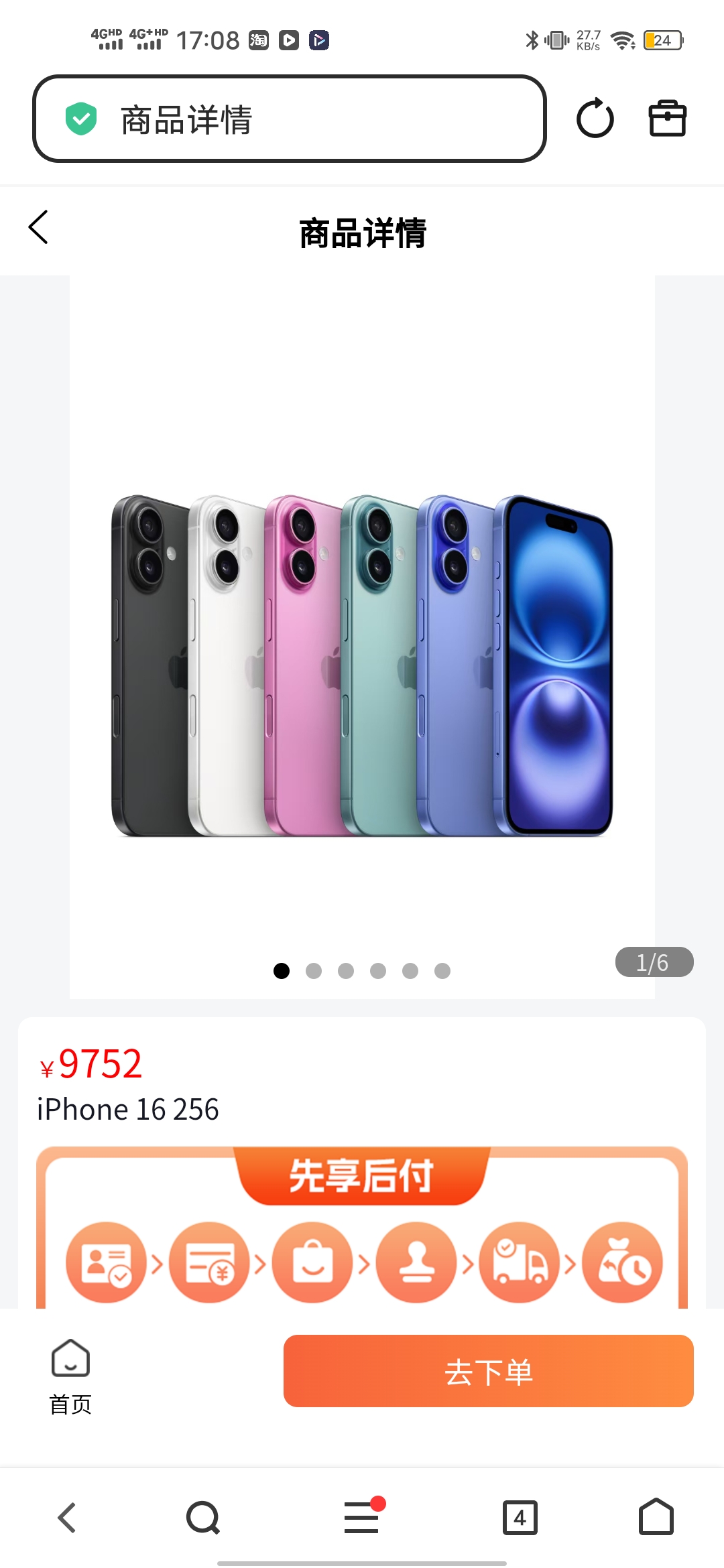724x1568 pixels.
Task: Open browser search in bottom bar
Action: pyautogui.click(x=203, y=1518)
